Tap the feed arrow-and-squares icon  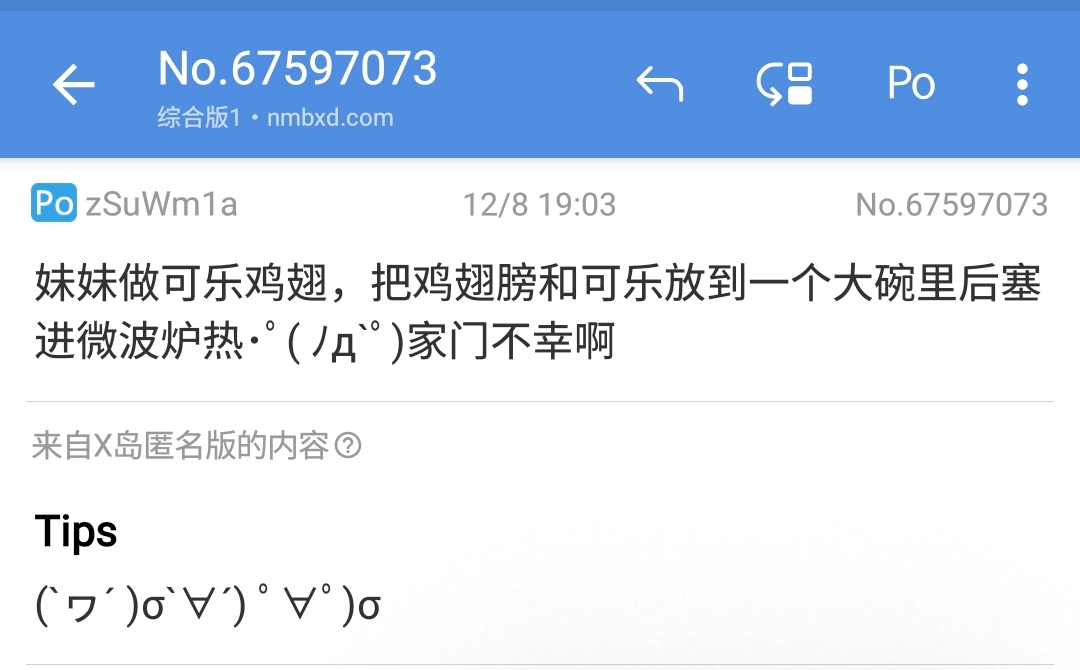click(x=785, y=85)
